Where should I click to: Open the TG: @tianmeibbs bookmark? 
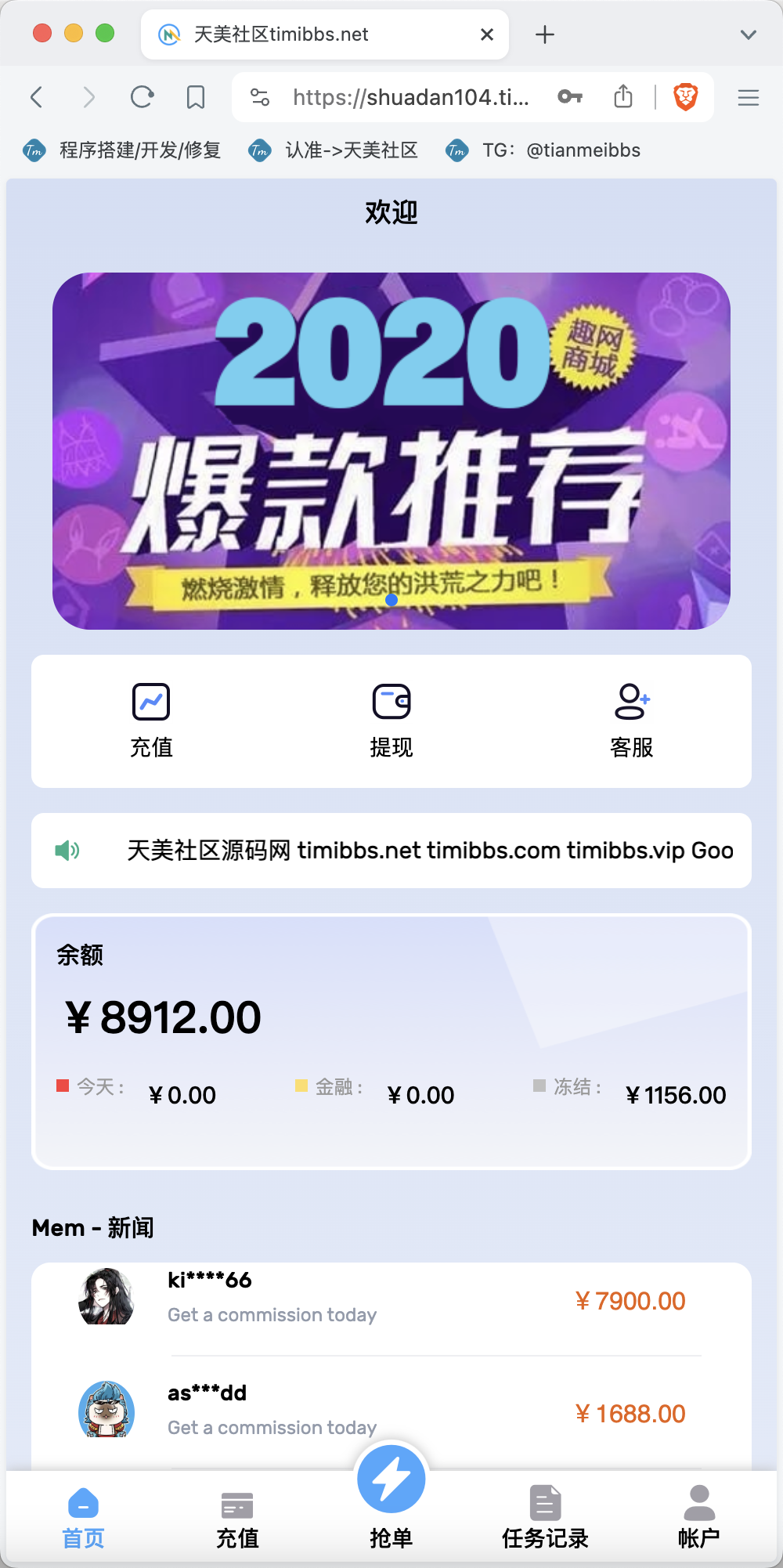544,150
